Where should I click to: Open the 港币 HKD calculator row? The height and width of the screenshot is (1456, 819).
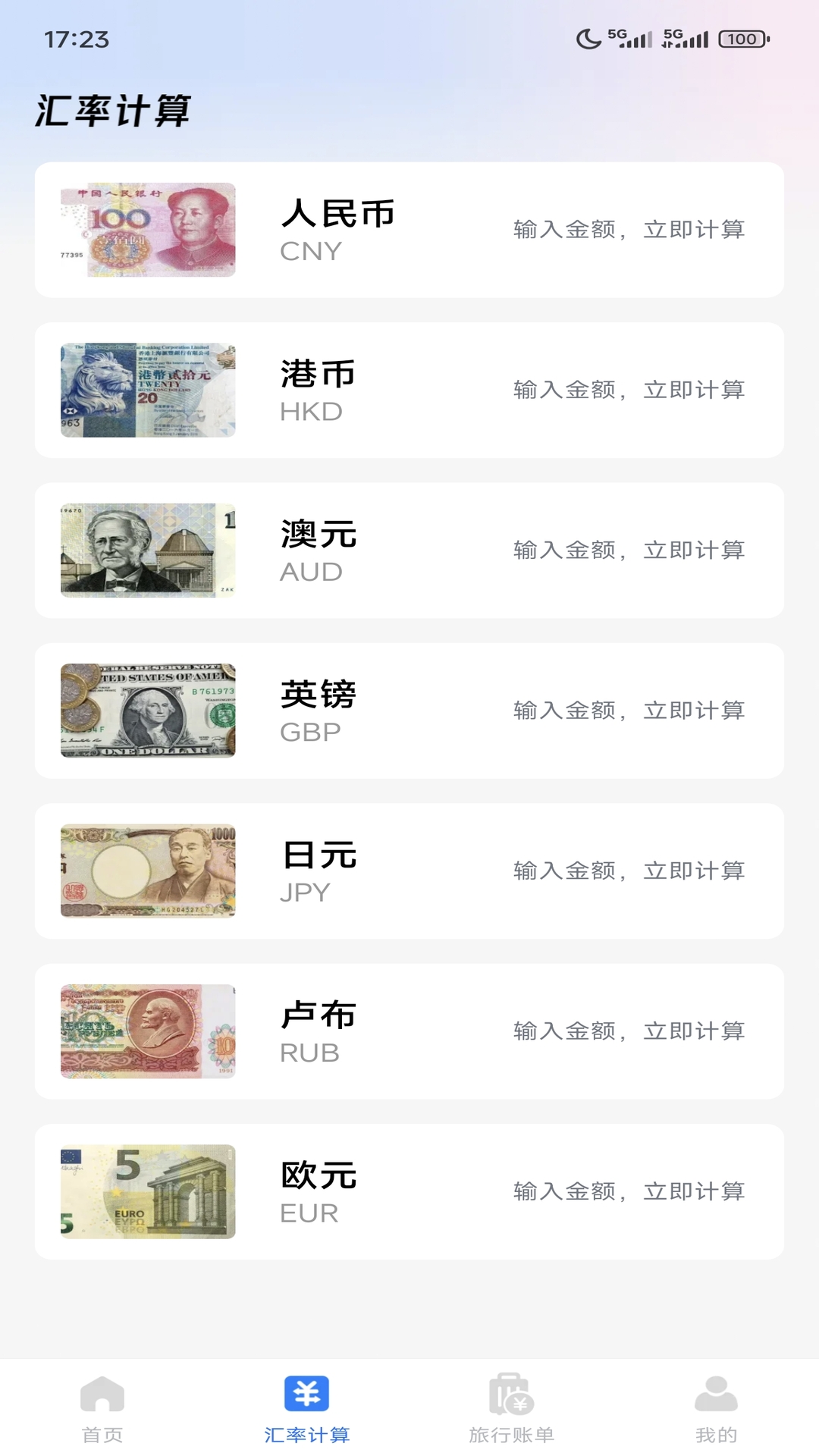(409, 391)
